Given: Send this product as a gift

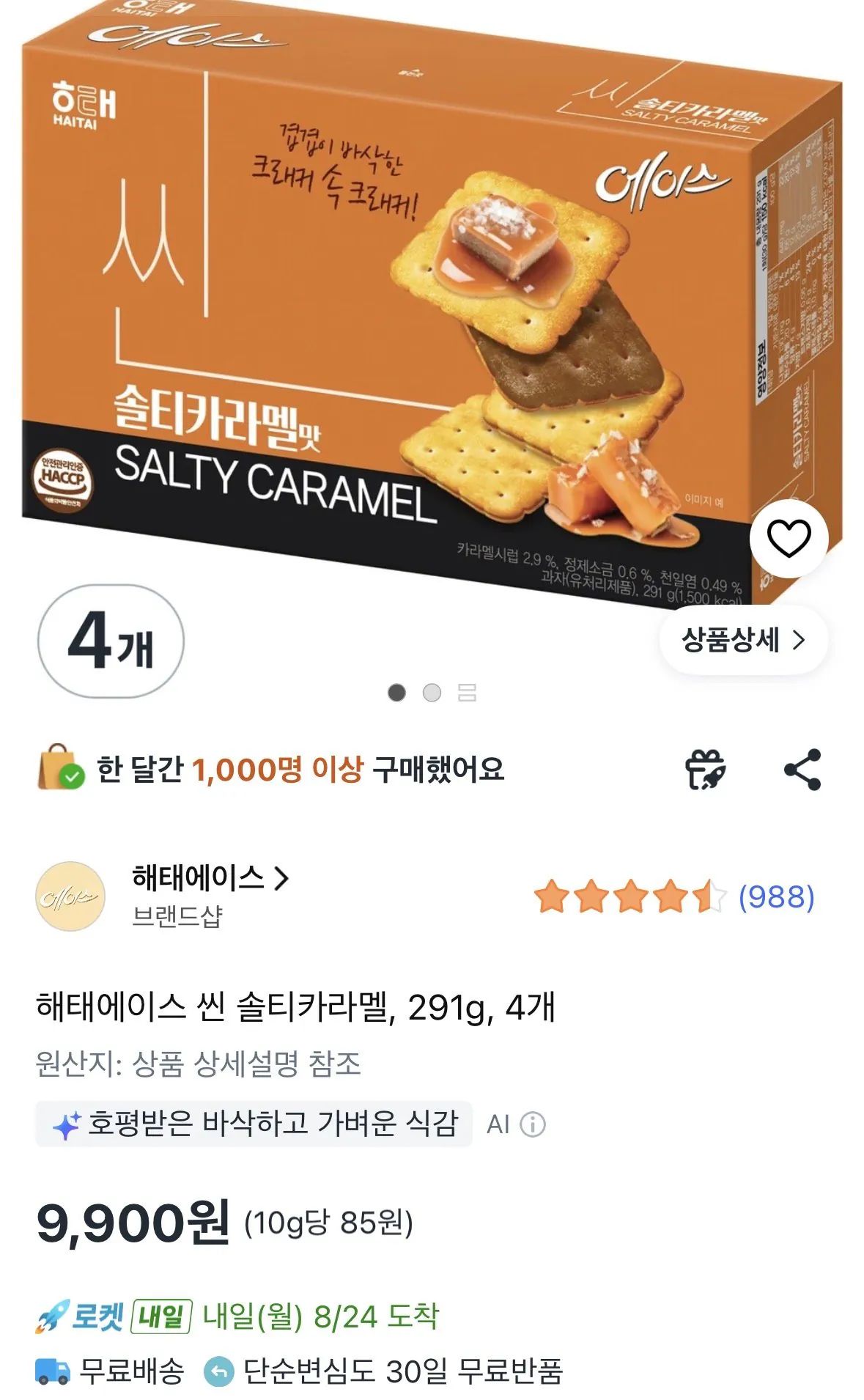Looking at the screenshot, I should (x=705, y=770).
